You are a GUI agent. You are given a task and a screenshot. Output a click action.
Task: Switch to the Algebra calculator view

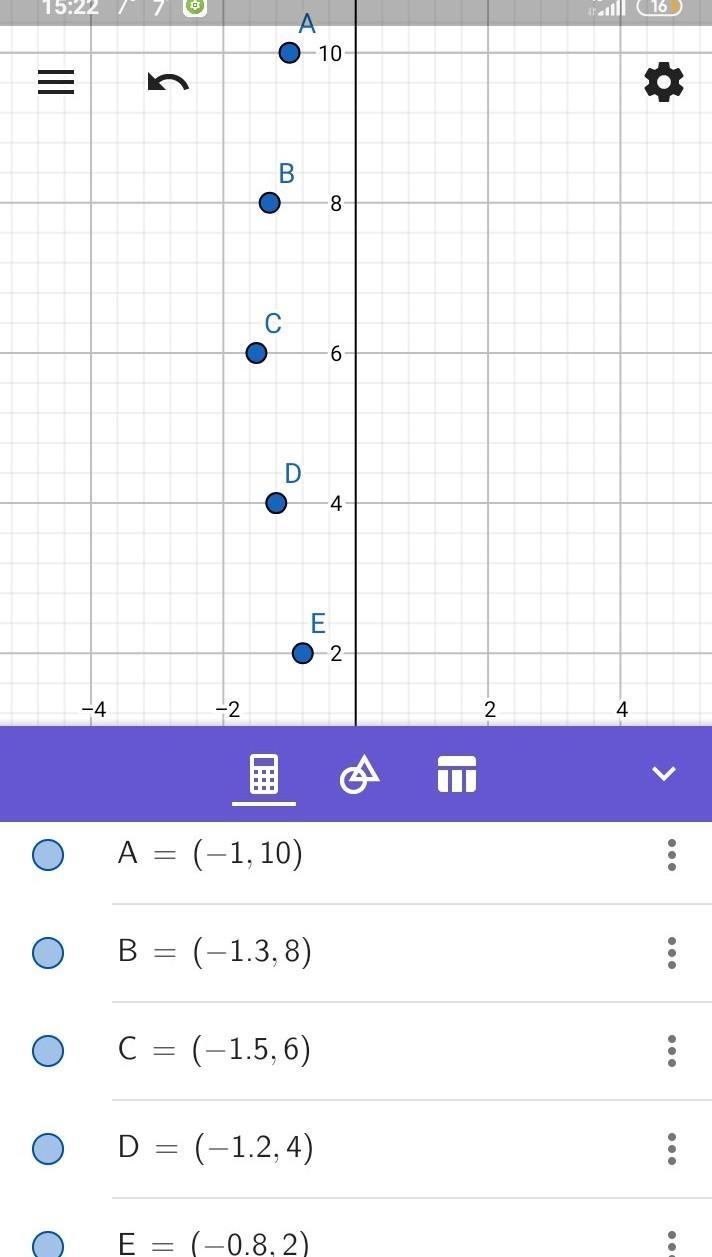pos(264,774)
